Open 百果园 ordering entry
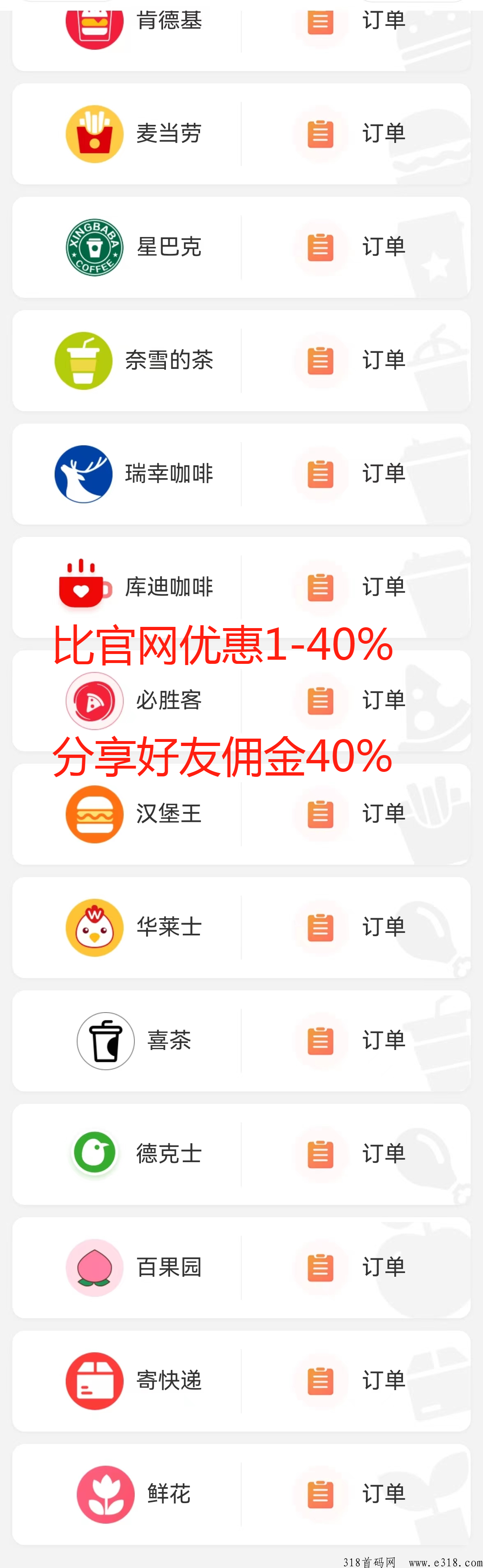 pos(134,1267)
